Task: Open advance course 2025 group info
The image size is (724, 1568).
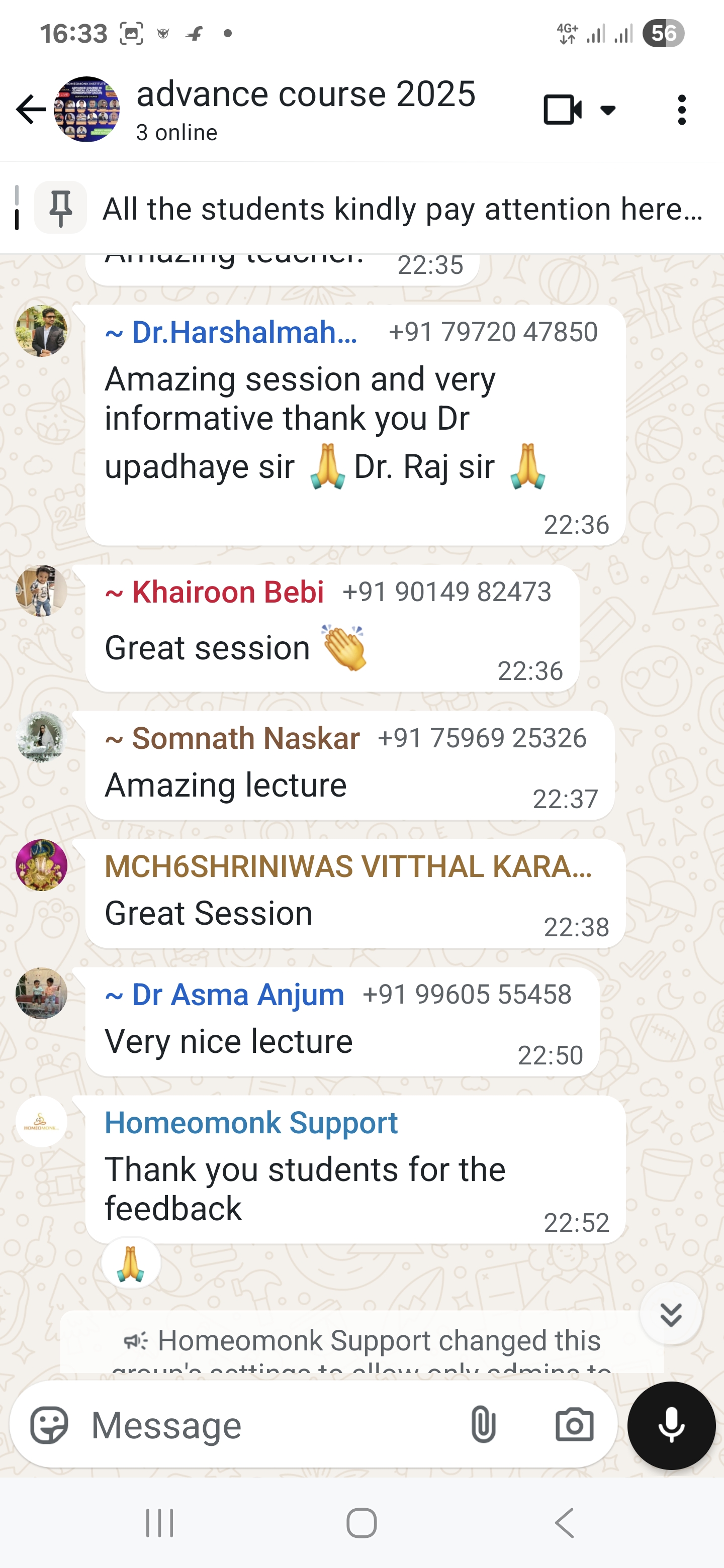Action: point(305,109)
